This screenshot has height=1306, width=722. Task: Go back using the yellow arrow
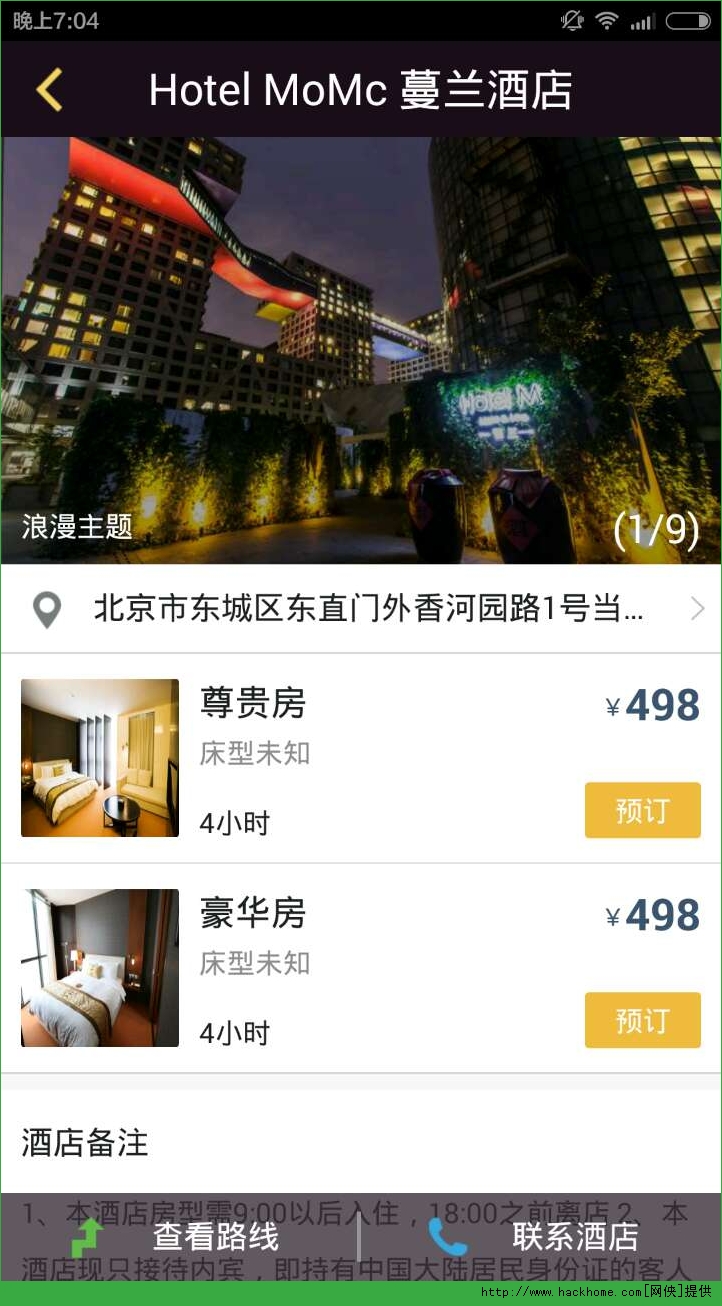(x=49, y=90)
